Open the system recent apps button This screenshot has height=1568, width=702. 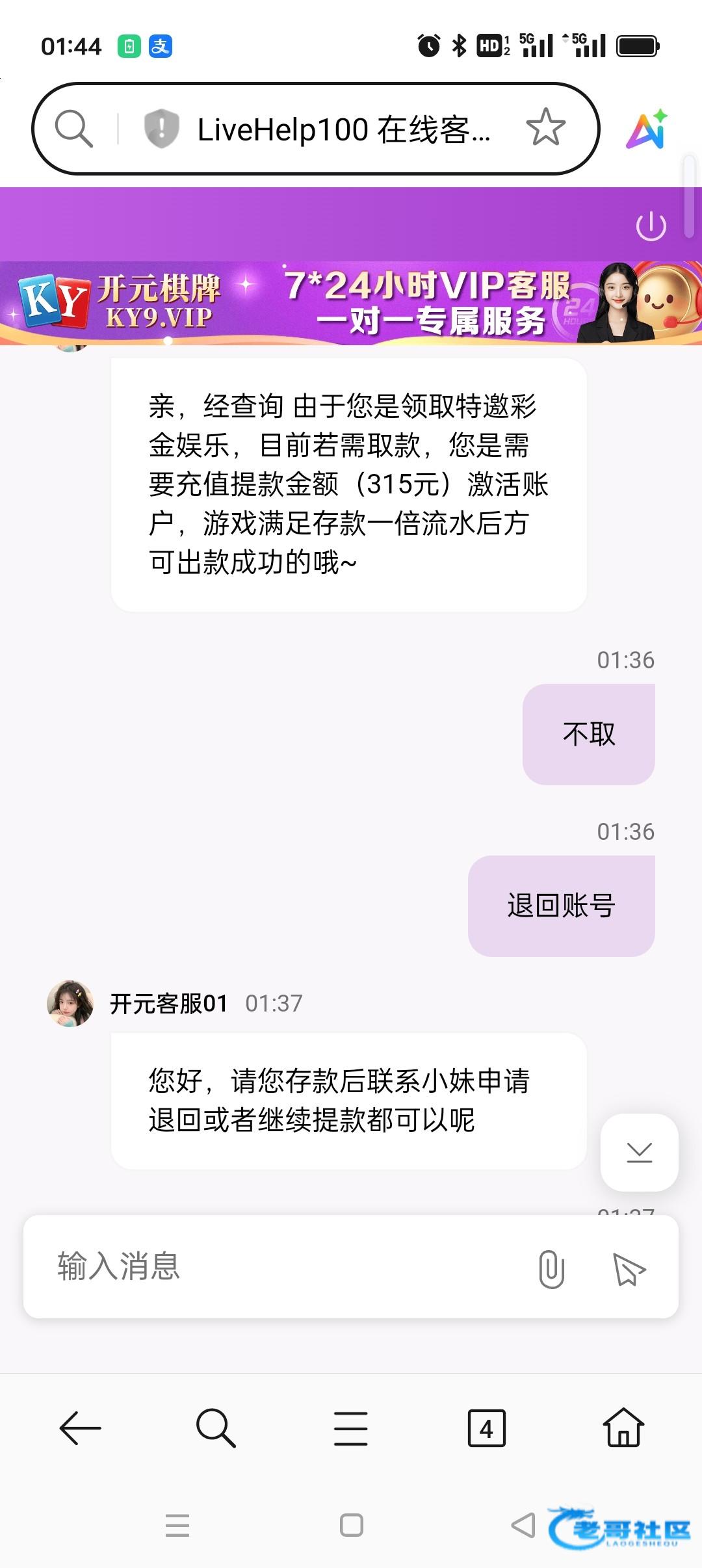[x=177, y=1525]
